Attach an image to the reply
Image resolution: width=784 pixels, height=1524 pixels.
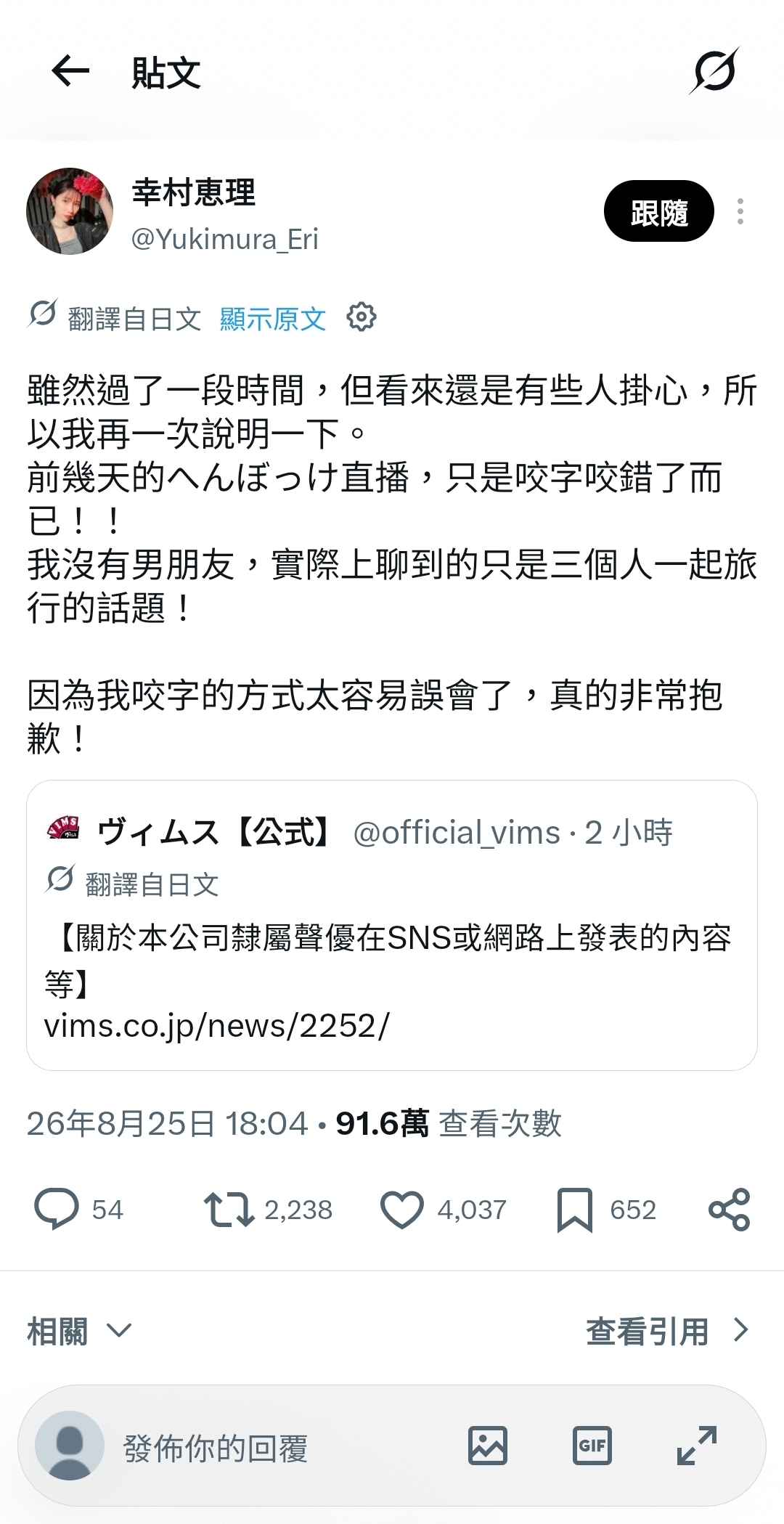[488, 1446]
